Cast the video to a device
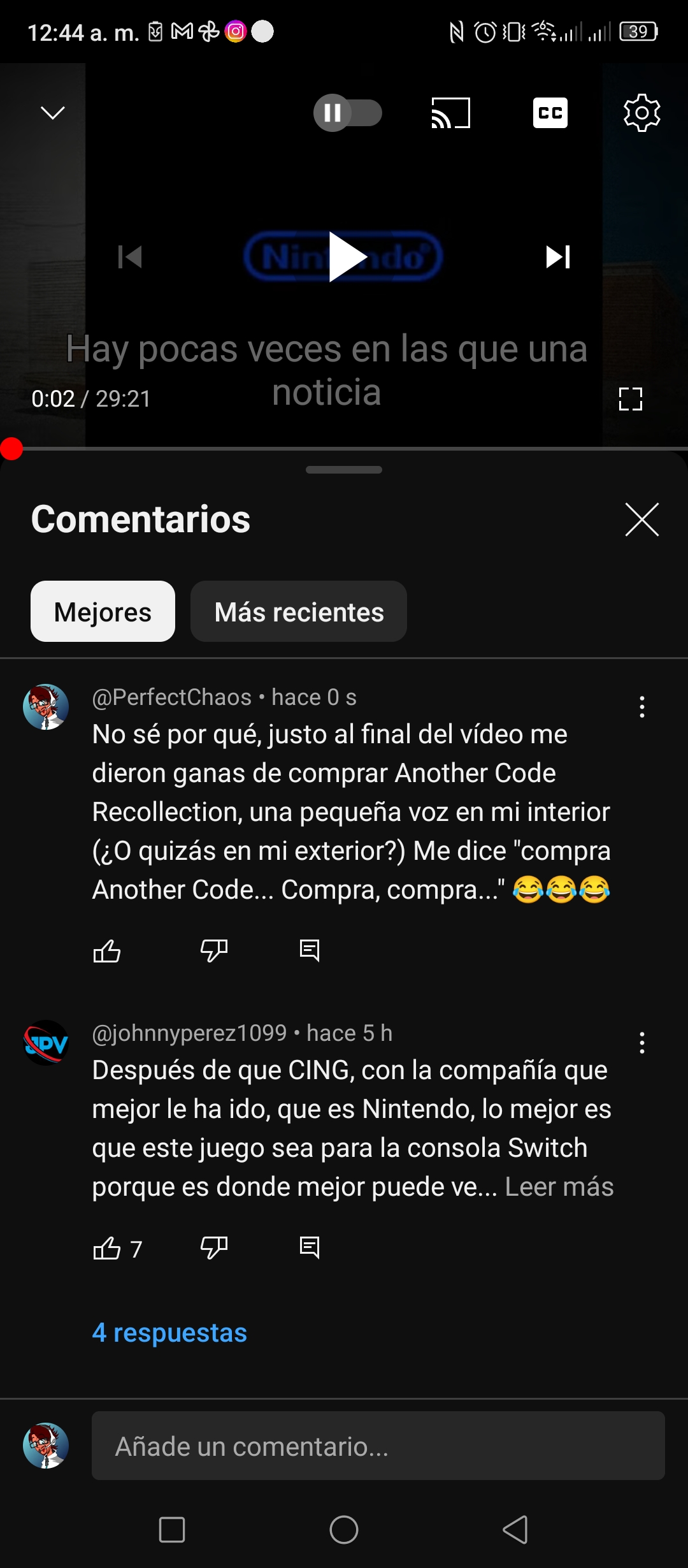This screenshot has width=688, height=1568. tap(450, 113)
